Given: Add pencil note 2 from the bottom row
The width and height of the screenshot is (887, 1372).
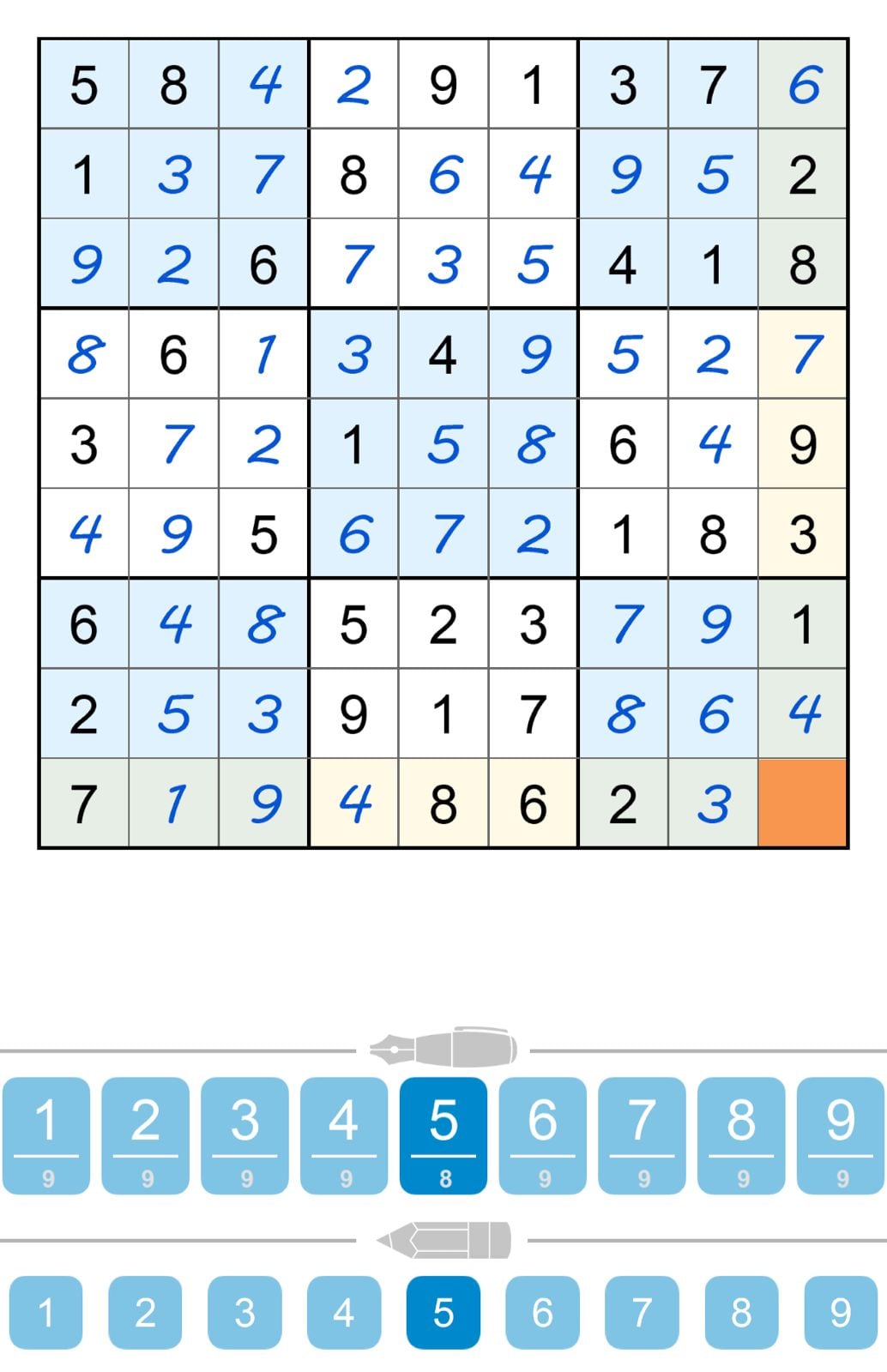Looking at the screenshot, I should coord(146,1312).
